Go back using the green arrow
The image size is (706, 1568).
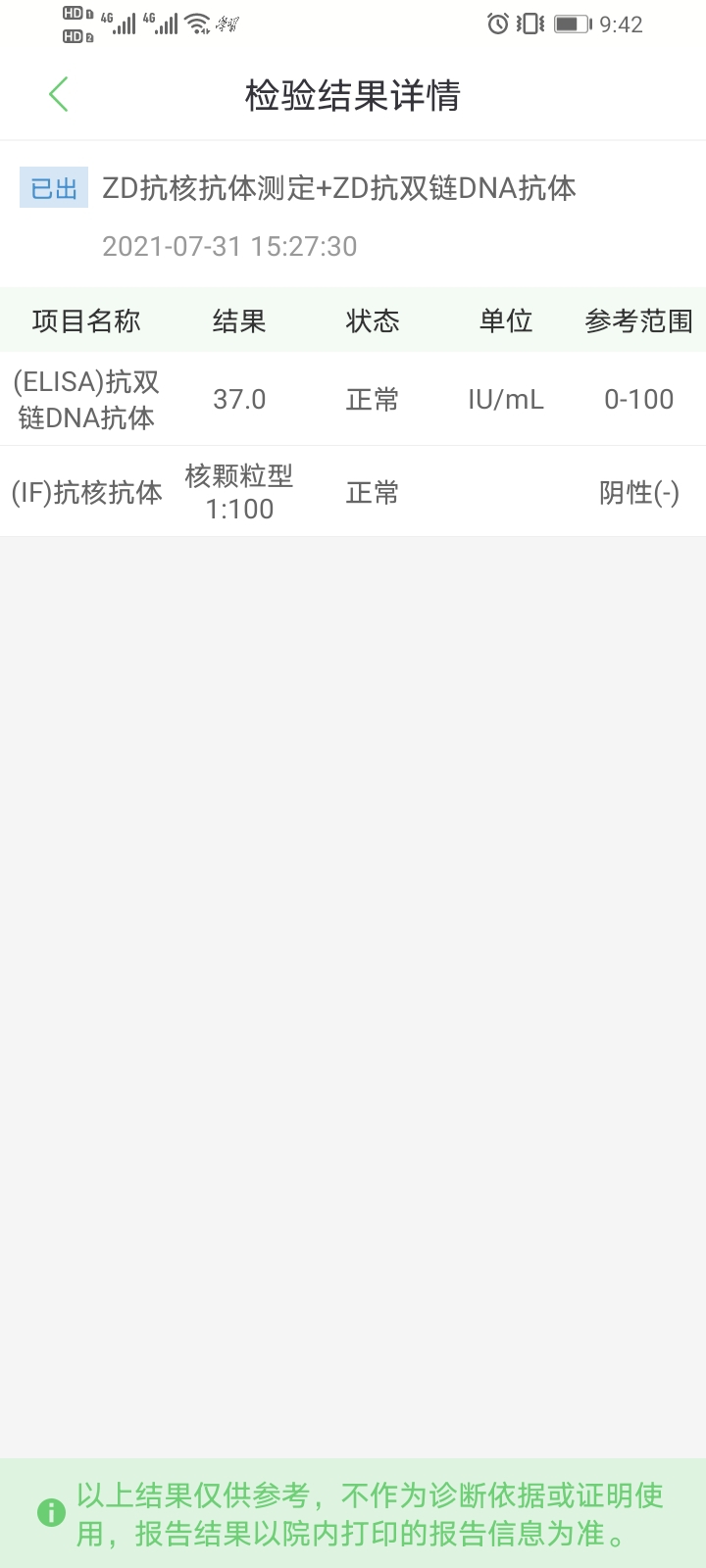[x=58, y=94]
